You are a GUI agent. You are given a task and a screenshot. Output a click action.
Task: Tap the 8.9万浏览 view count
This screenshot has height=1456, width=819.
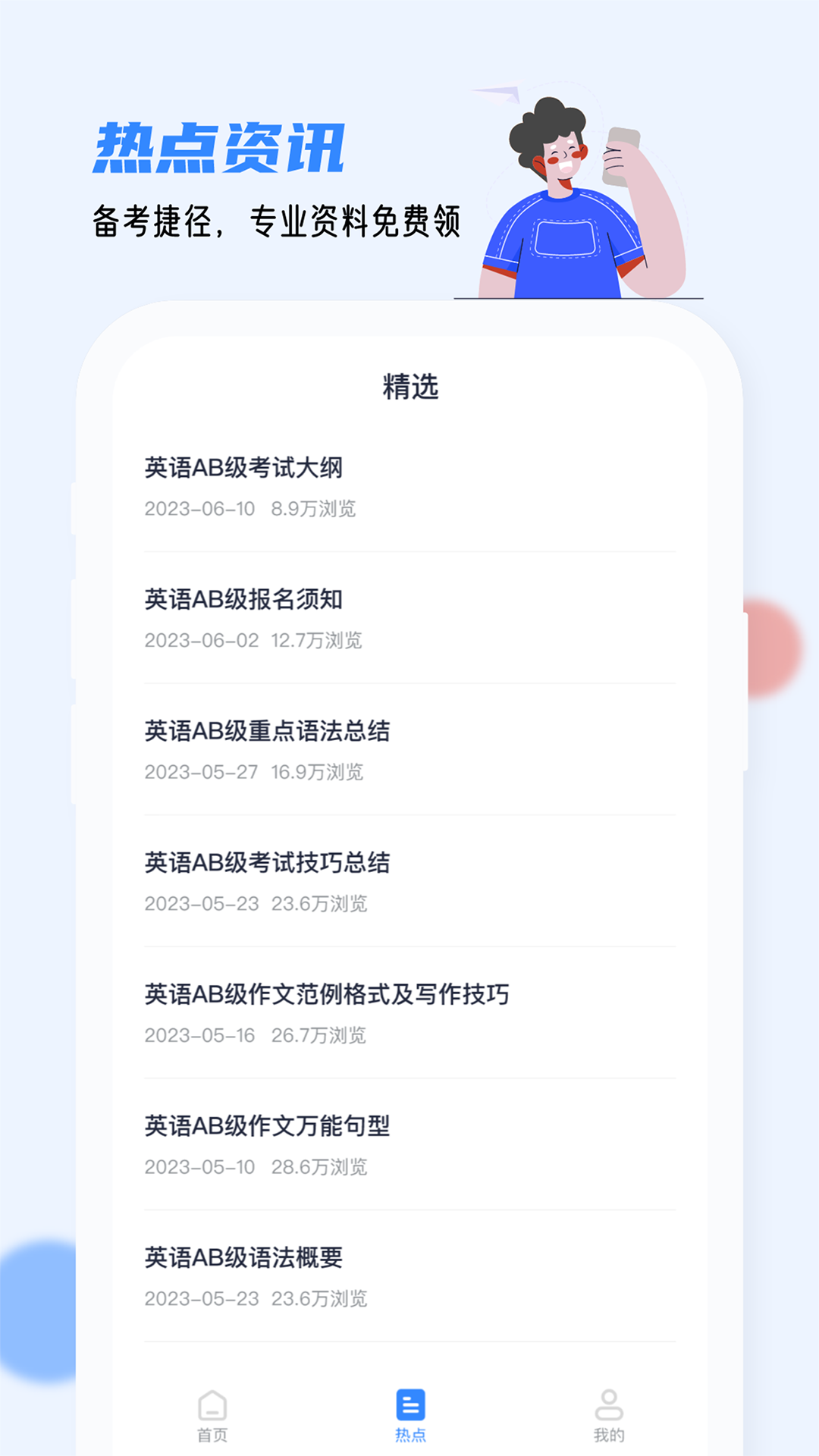pos(315,508)
